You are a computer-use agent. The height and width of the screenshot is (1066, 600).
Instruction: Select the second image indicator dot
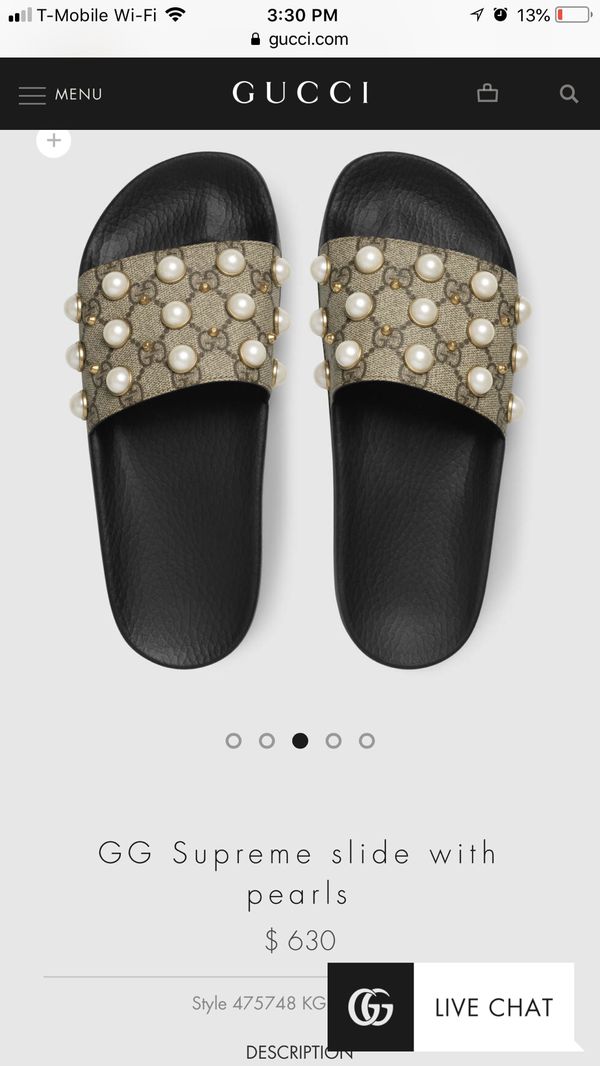[267, 741]
